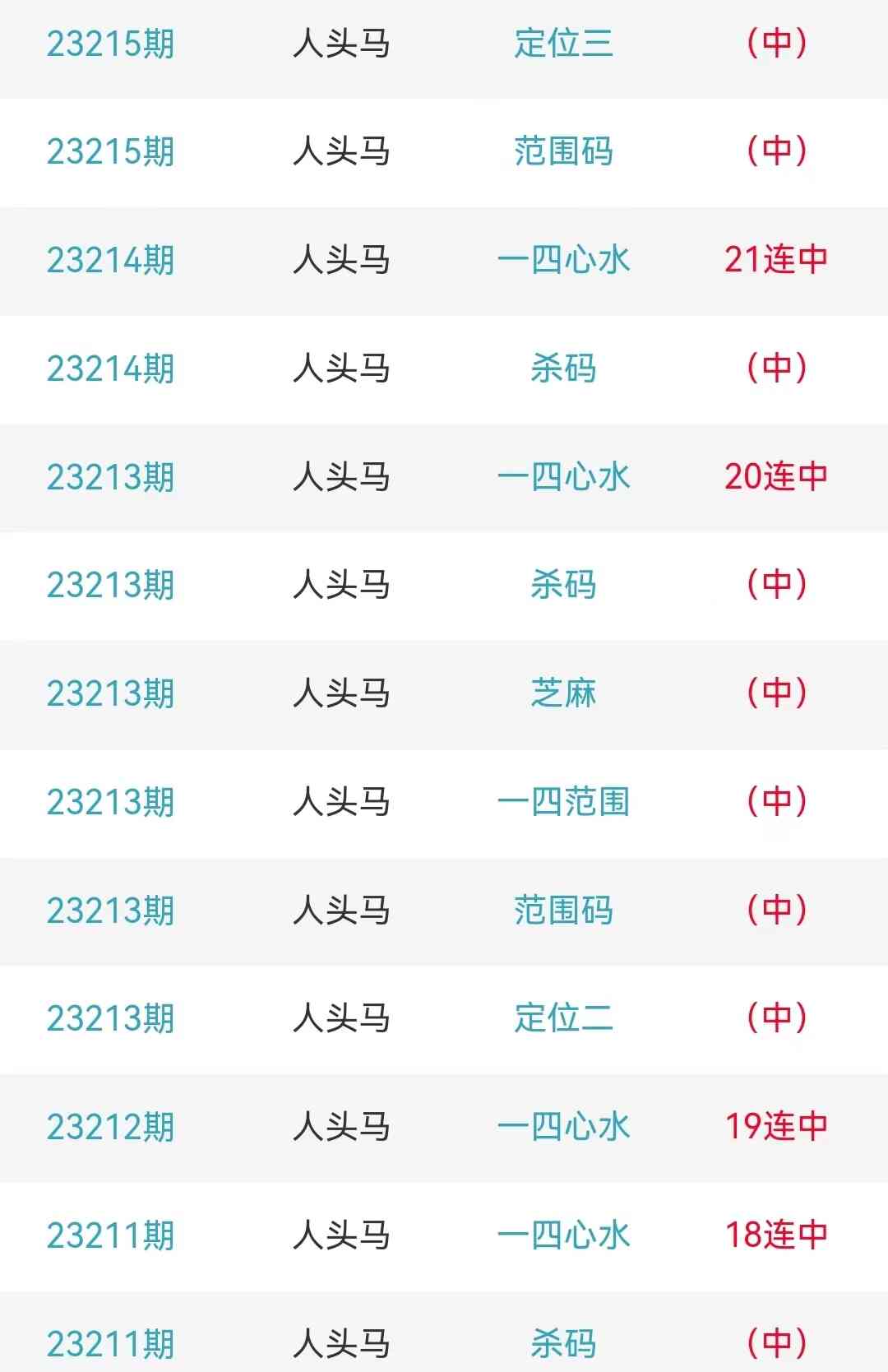View 23214期 一四心水 with 21连中
The width and height of the screenshot is (888, 1372).
563,260
